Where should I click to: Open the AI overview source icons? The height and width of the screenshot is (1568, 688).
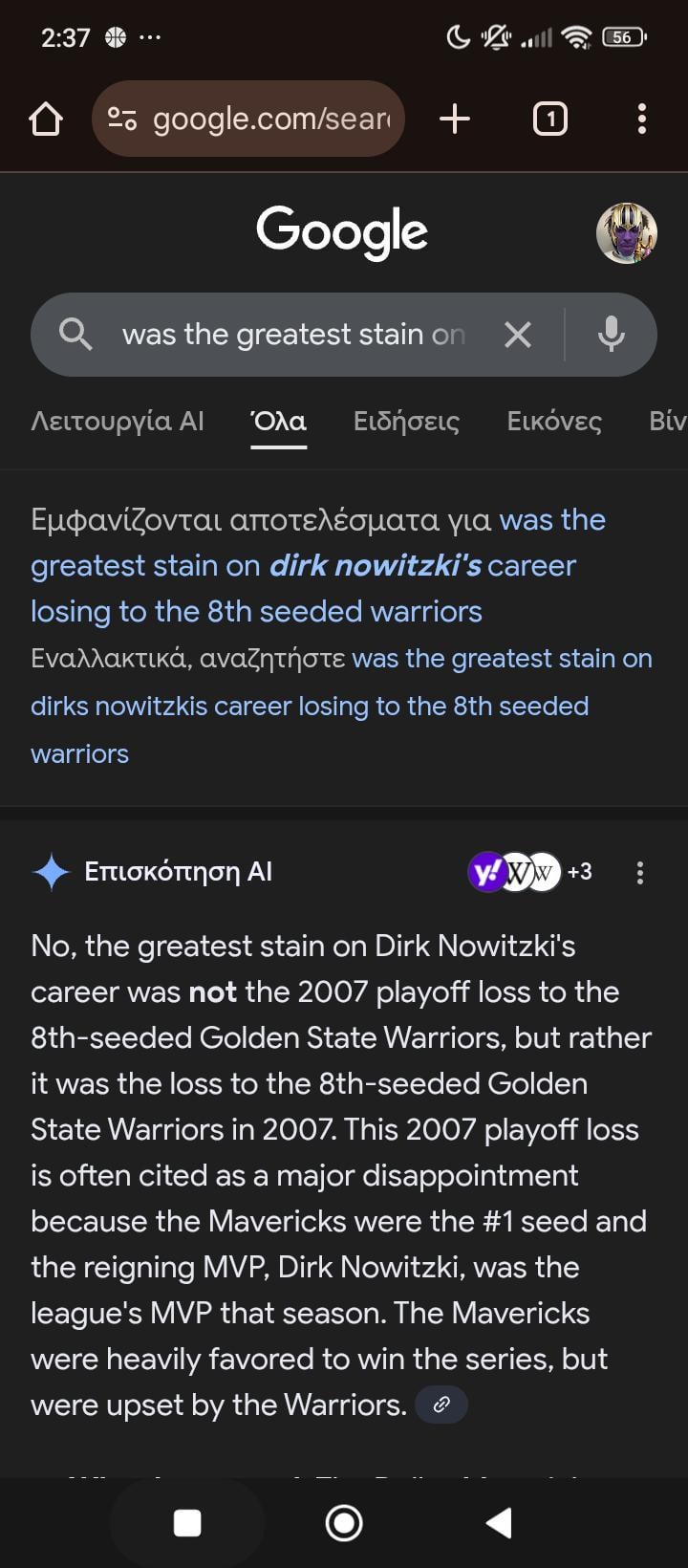pos(528,872)
